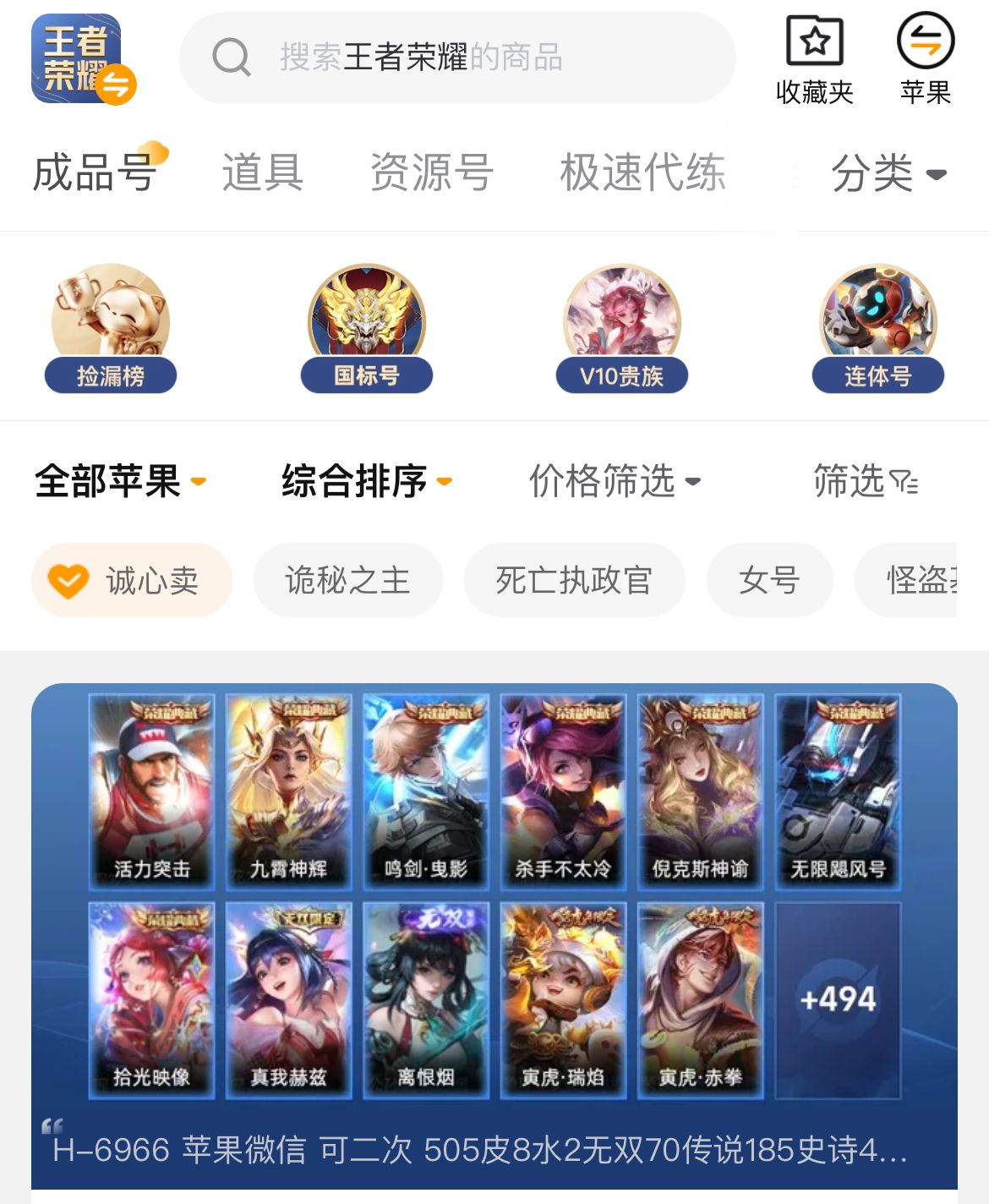The height and width of the screenshot is (1204, 989).
Task: Select the 成品号 tab
Action: click(96, 172)
